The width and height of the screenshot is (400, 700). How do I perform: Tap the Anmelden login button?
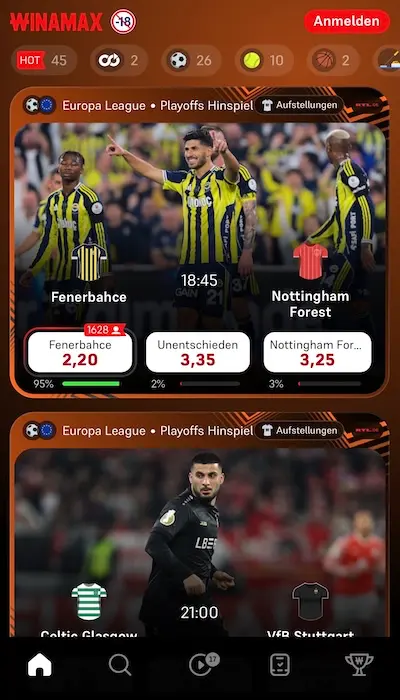[x=347, y=21]
